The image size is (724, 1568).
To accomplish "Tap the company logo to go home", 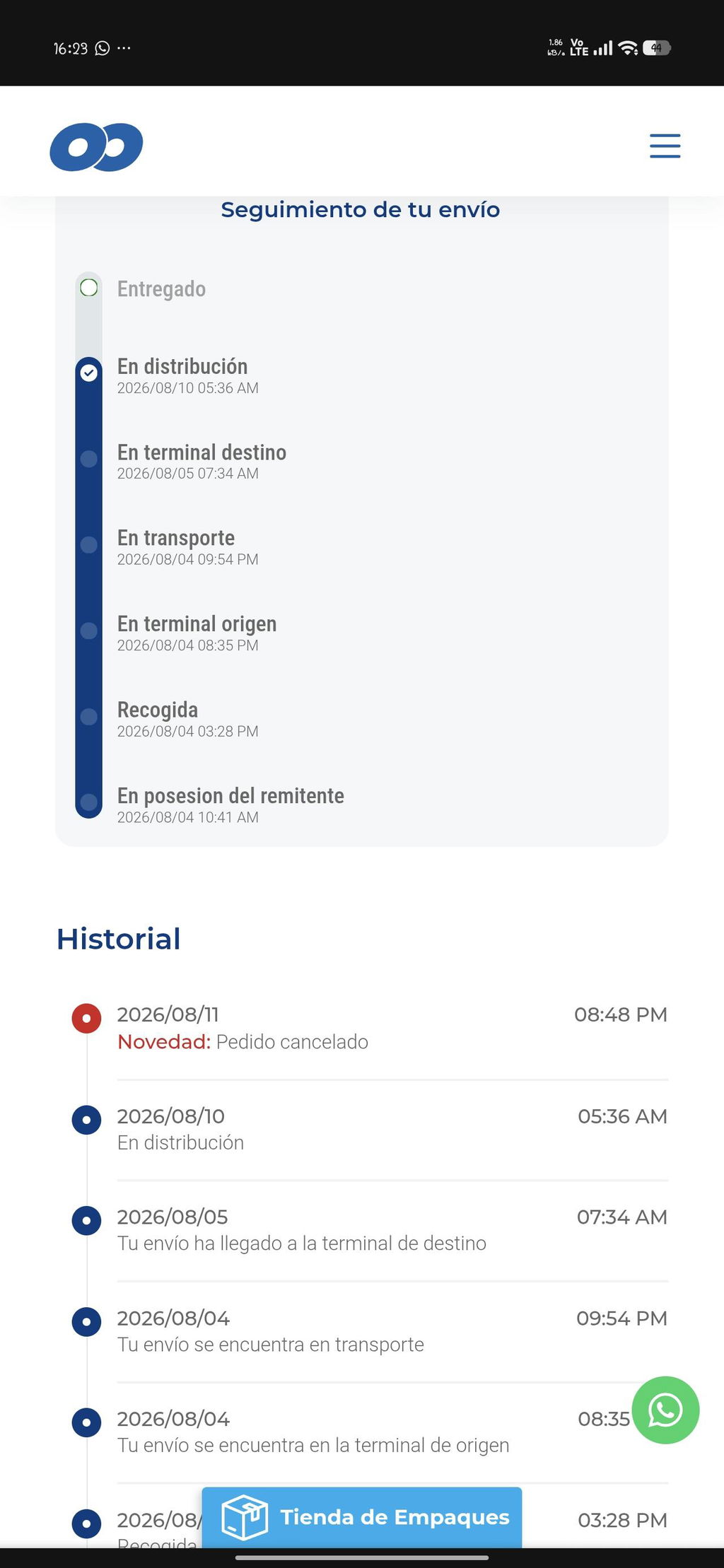I will [96, 147].
